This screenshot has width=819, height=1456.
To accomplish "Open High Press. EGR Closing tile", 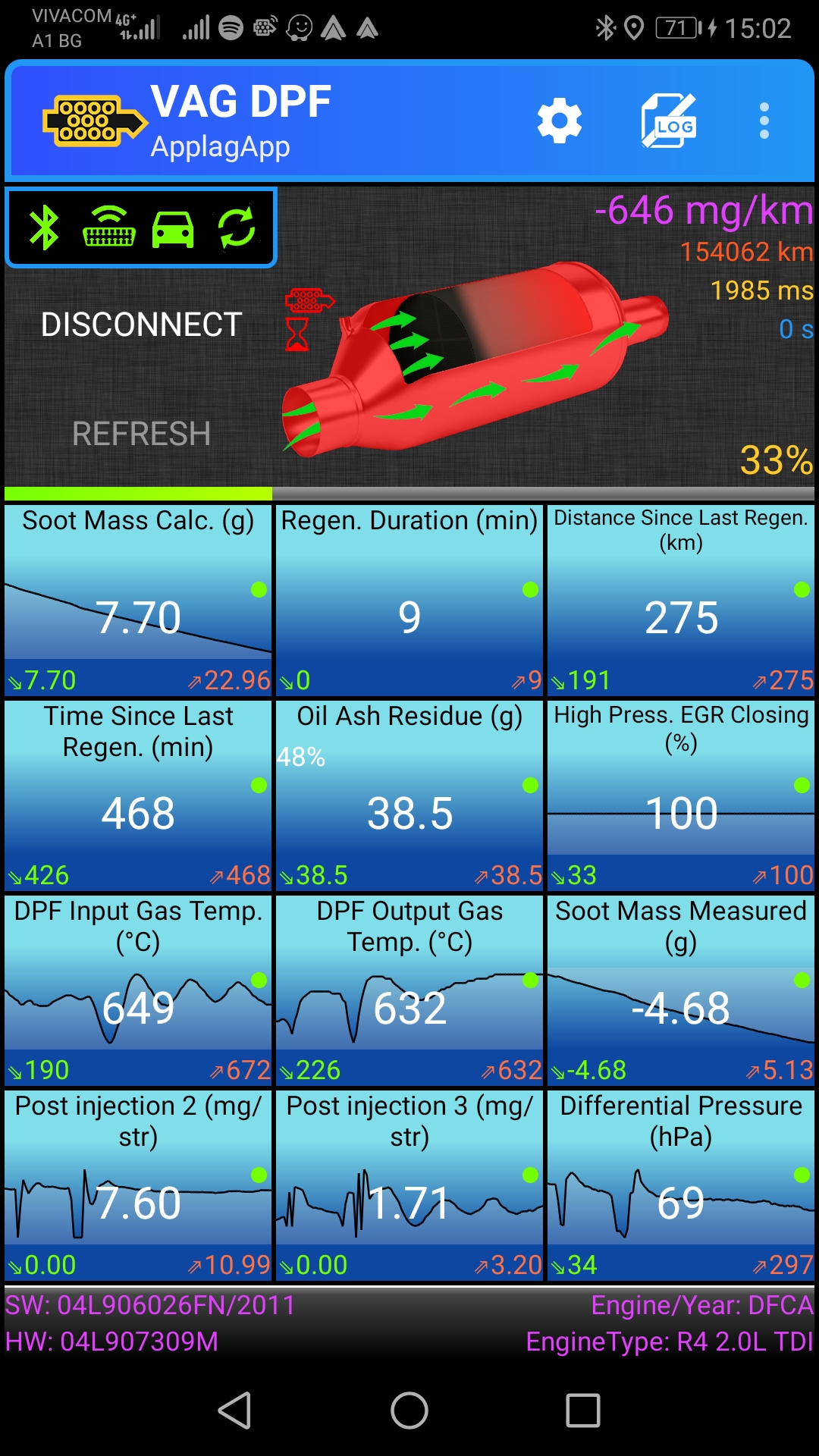I will (x=681, y=795).
